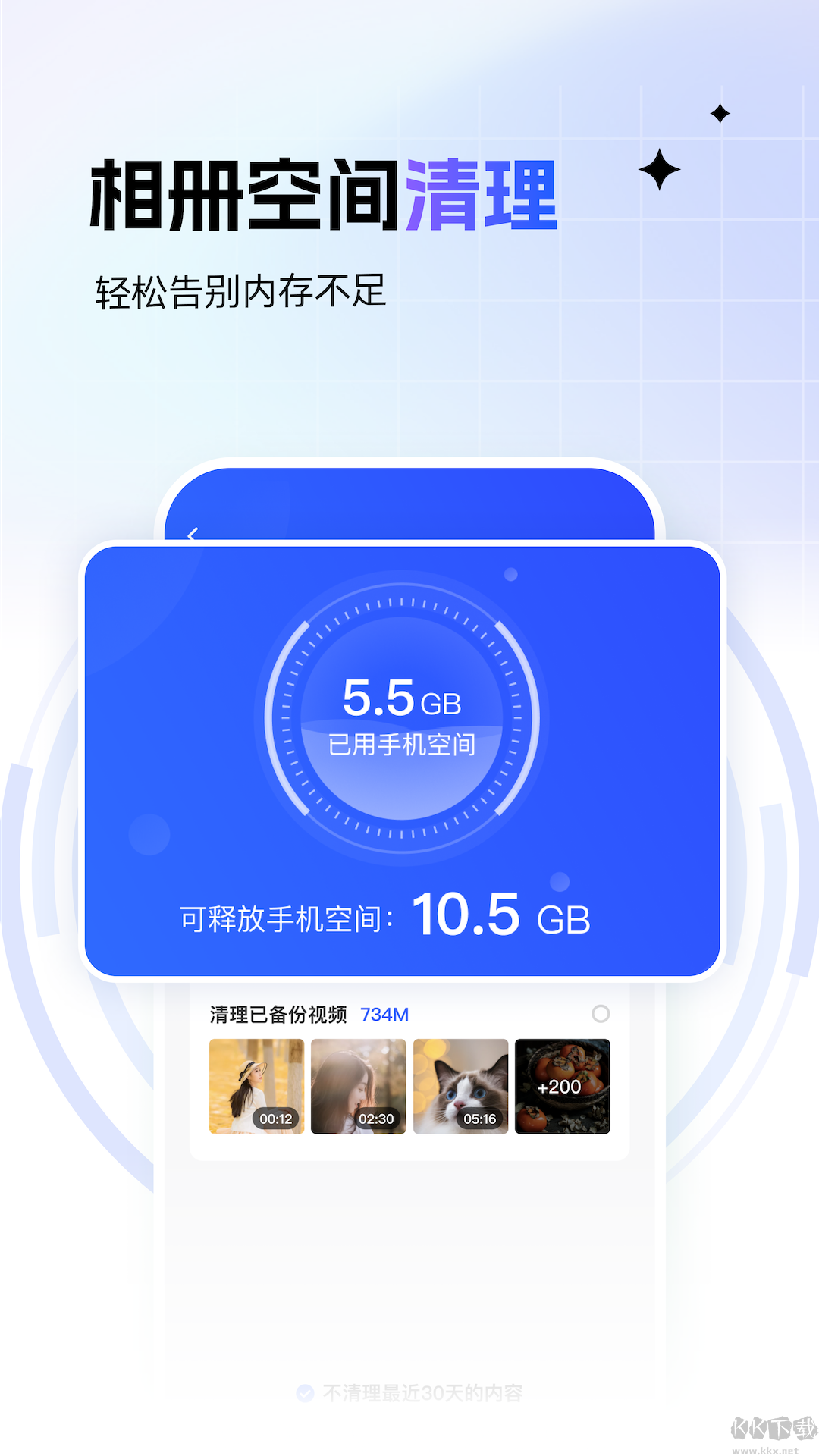
Task: Tap the back arrow on the blue screen
Action: coord(192,535)
